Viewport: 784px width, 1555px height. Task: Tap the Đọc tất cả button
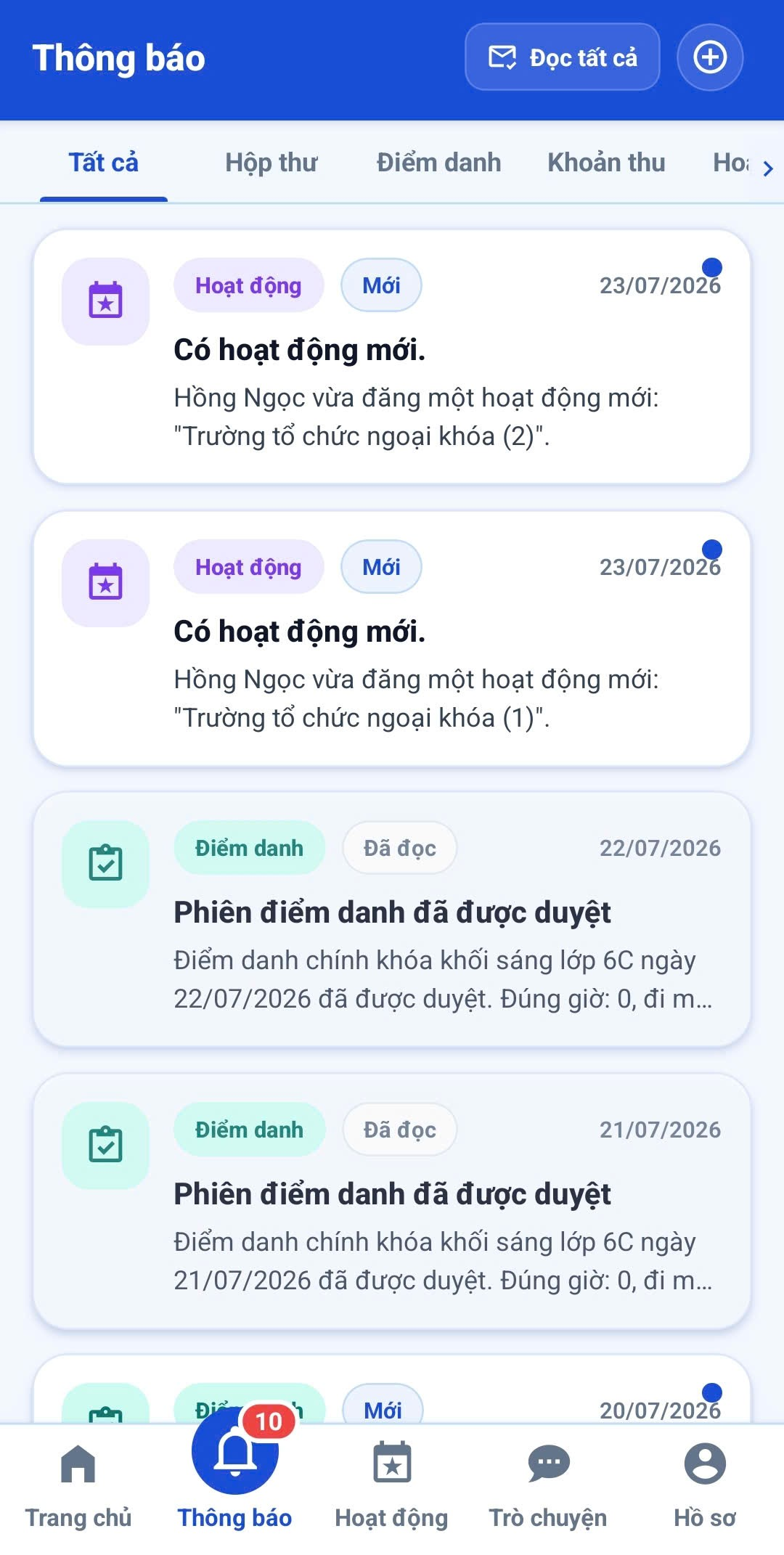pos(562,57)
